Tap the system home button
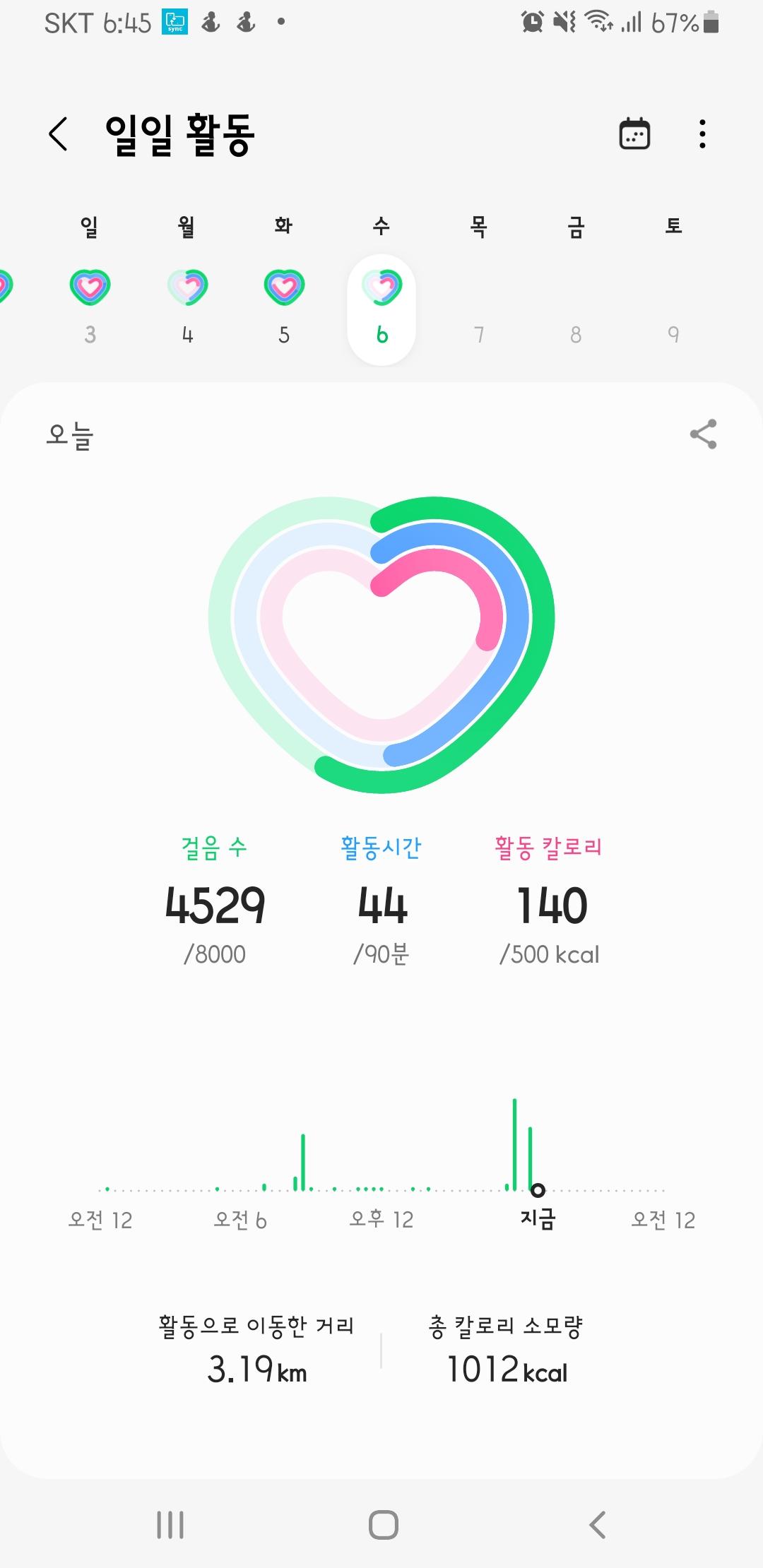The width and height of the screenshot is (763, 1568). click(383, 1524)
